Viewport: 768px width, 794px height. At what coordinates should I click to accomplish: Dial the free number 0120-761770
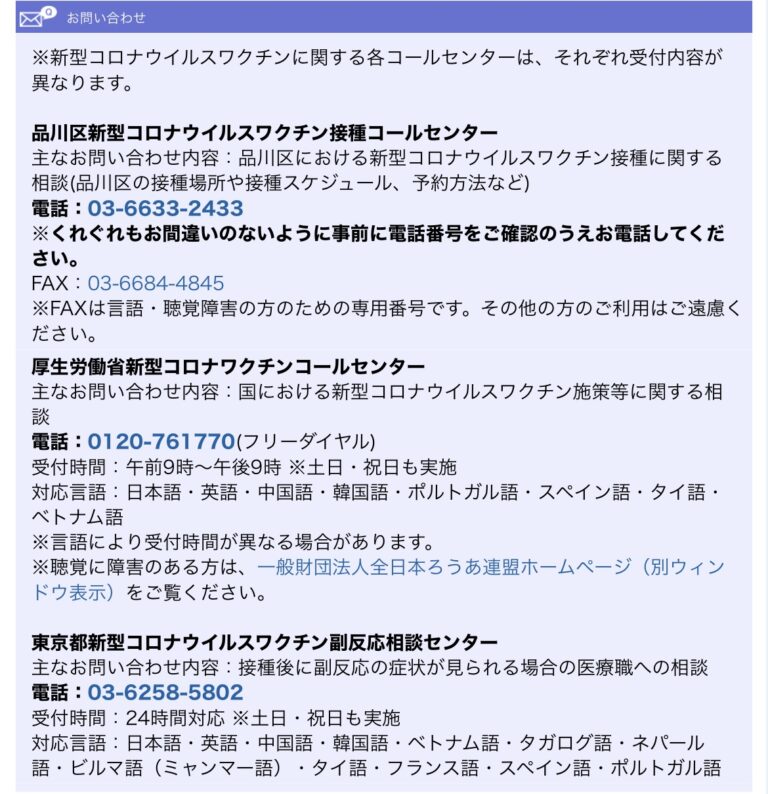(x=161, y=442)
